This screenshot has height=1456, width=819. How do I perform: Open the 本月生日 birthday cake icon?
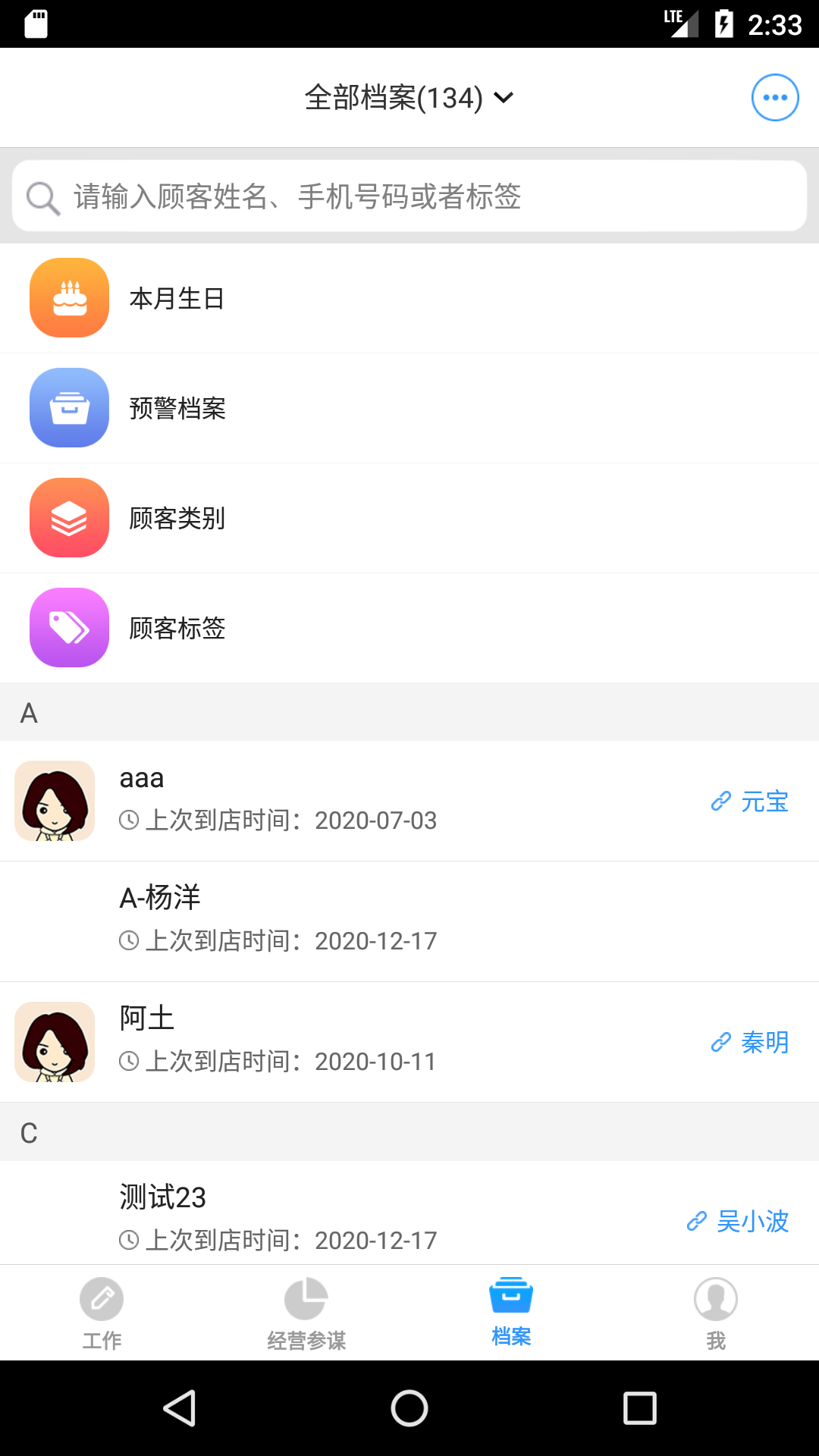(69, 297)
